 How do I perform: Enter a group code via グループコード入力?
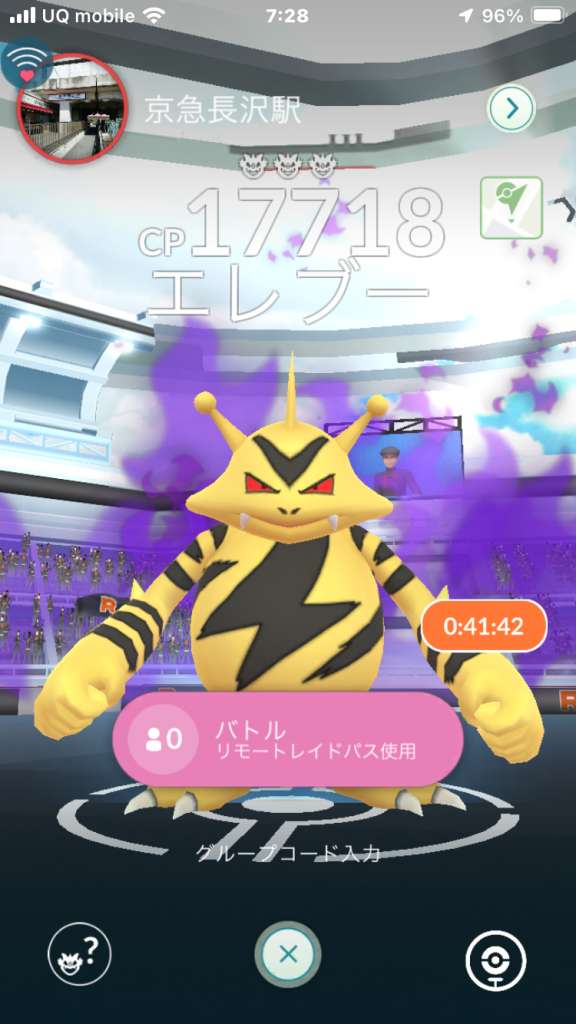288,852
